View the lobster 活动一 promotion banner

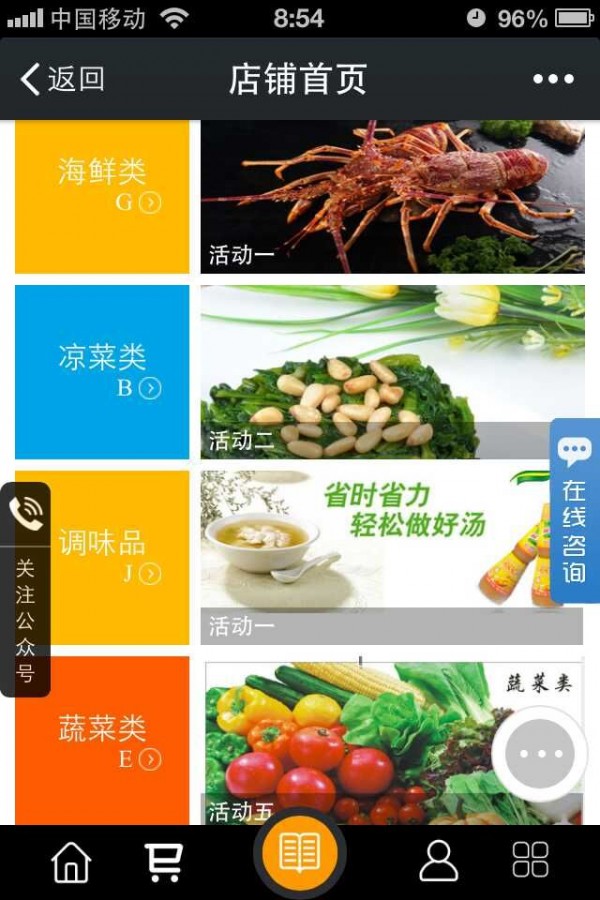[x=392, y=196]
